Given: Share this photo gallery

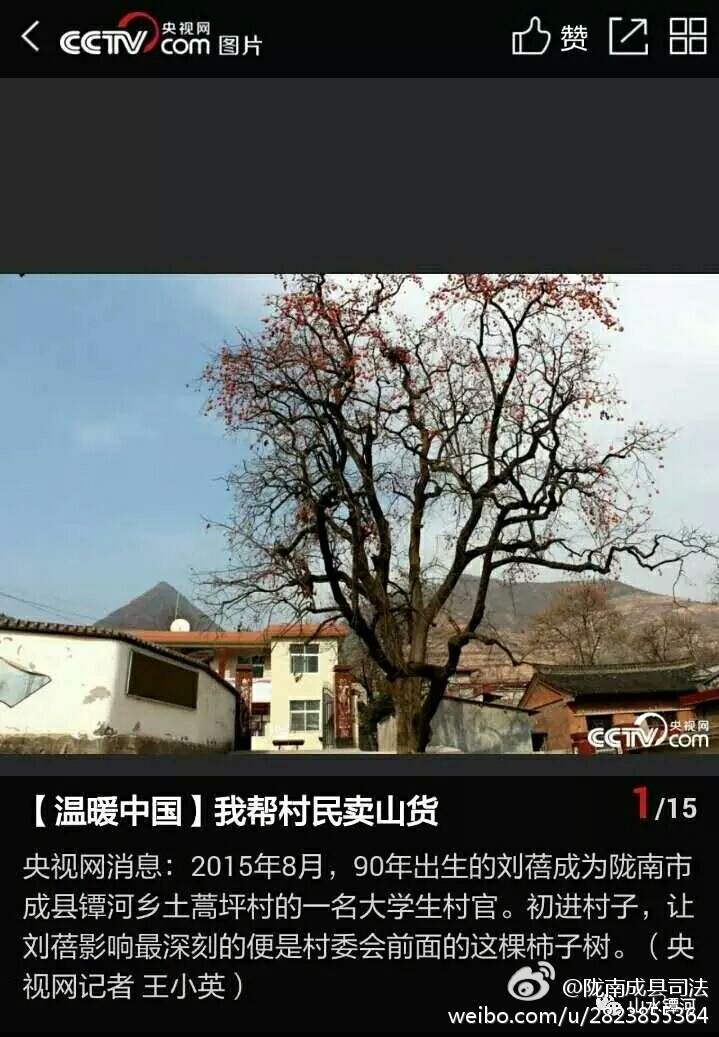Looking at the screenshot, I should [x=628, y=36].
